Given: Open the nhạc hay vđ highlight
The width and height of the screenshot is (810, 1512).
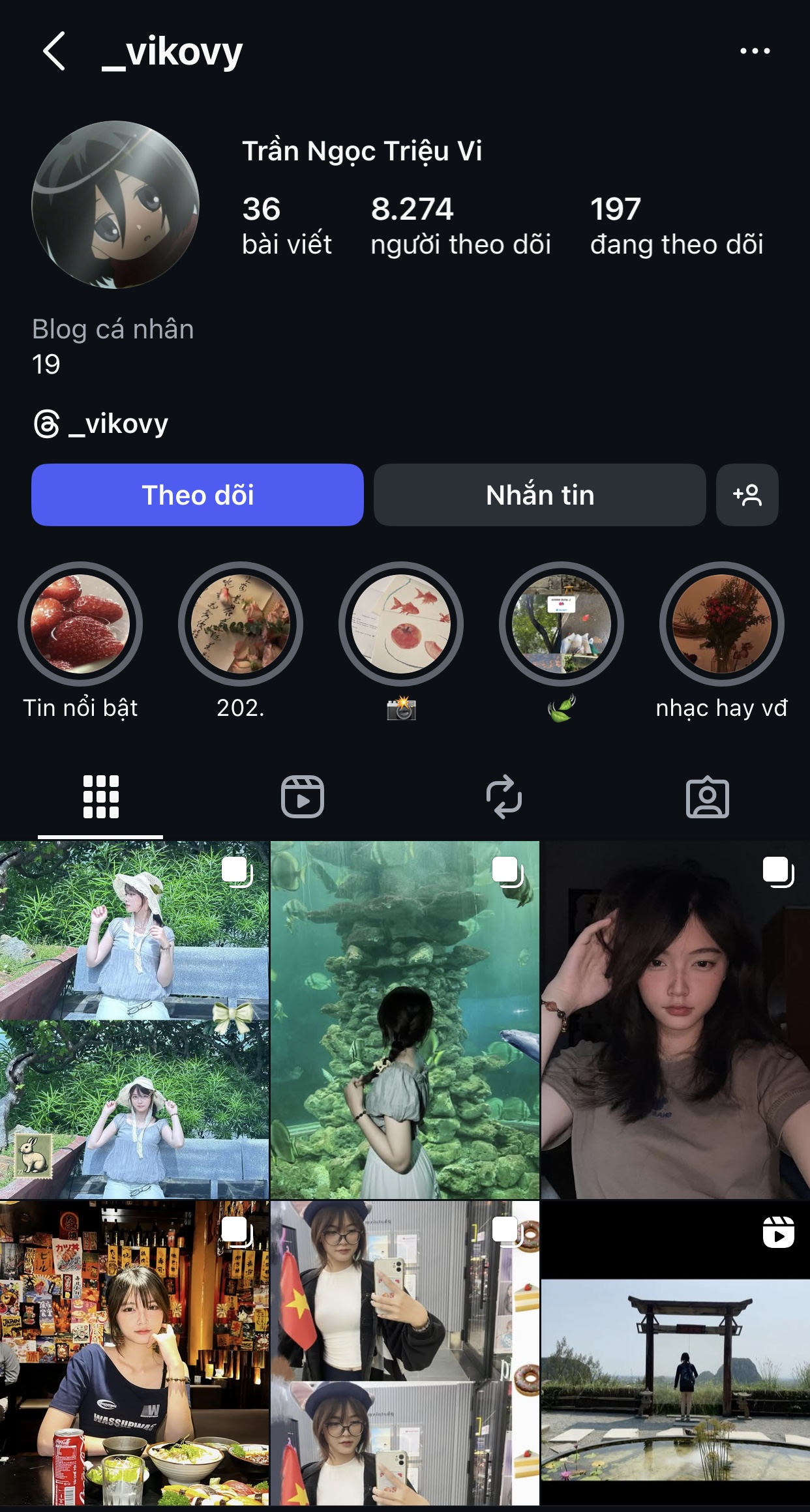Looking at the screenshot, I should [x=722, y=624].
